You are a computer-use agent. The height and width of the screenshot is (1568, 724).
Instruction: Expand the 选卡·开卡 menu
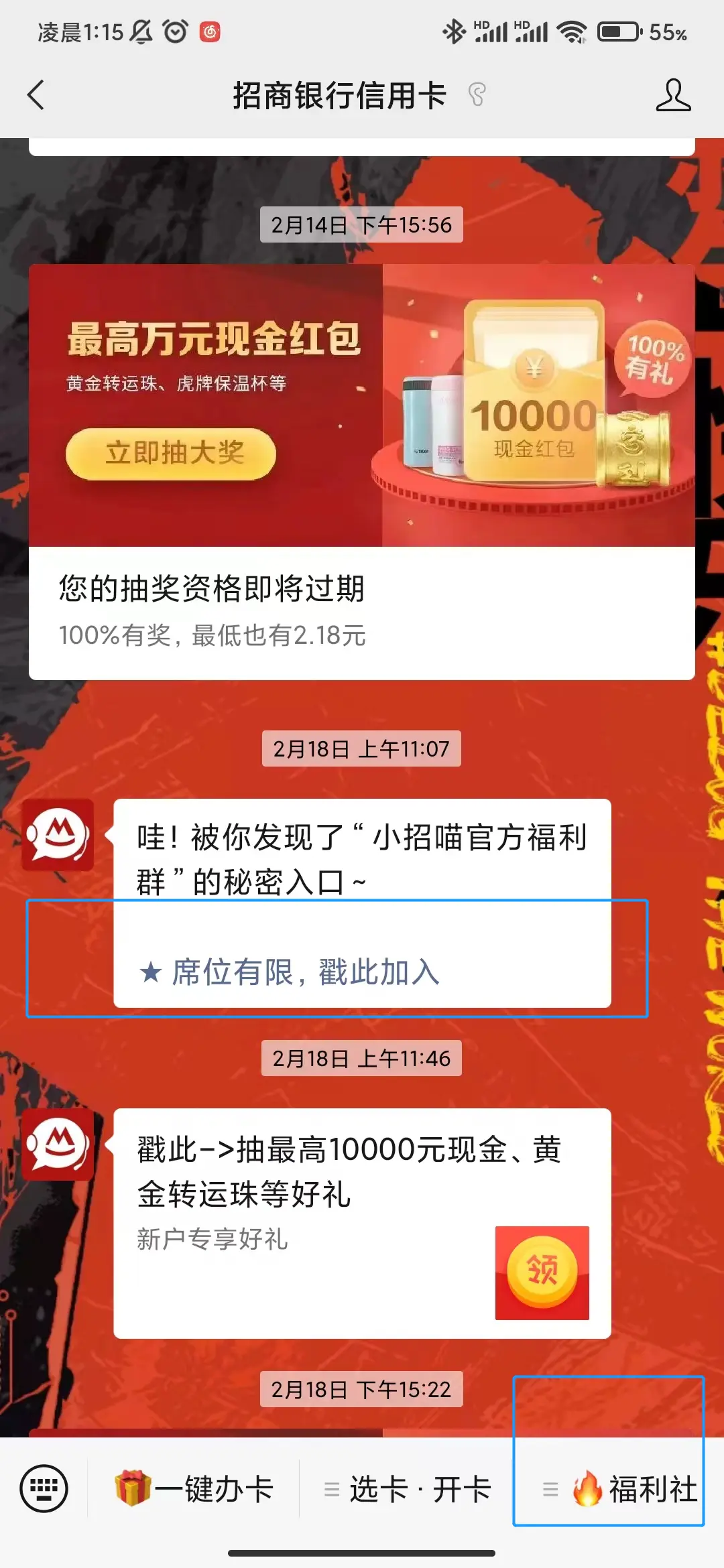pos(408,1489)
